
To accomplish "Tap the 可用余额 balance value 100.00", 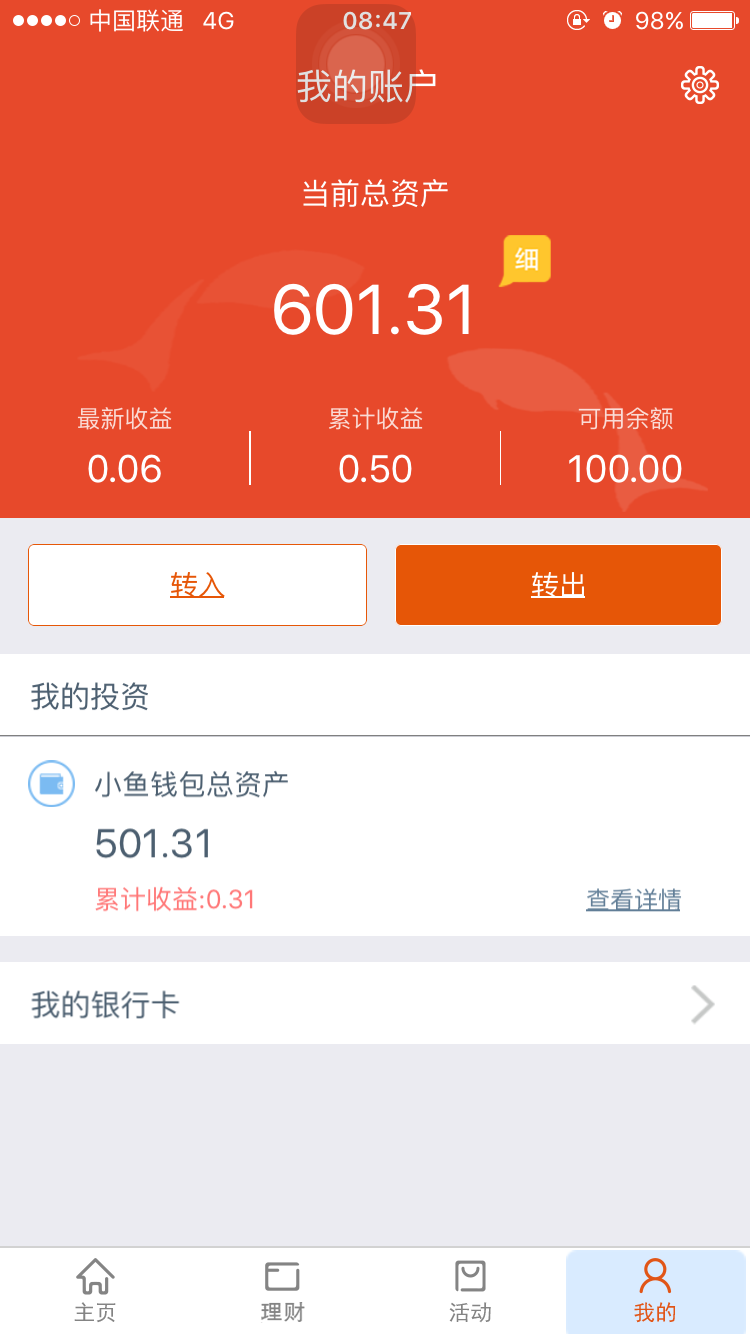I will click(x=624, y=468).
